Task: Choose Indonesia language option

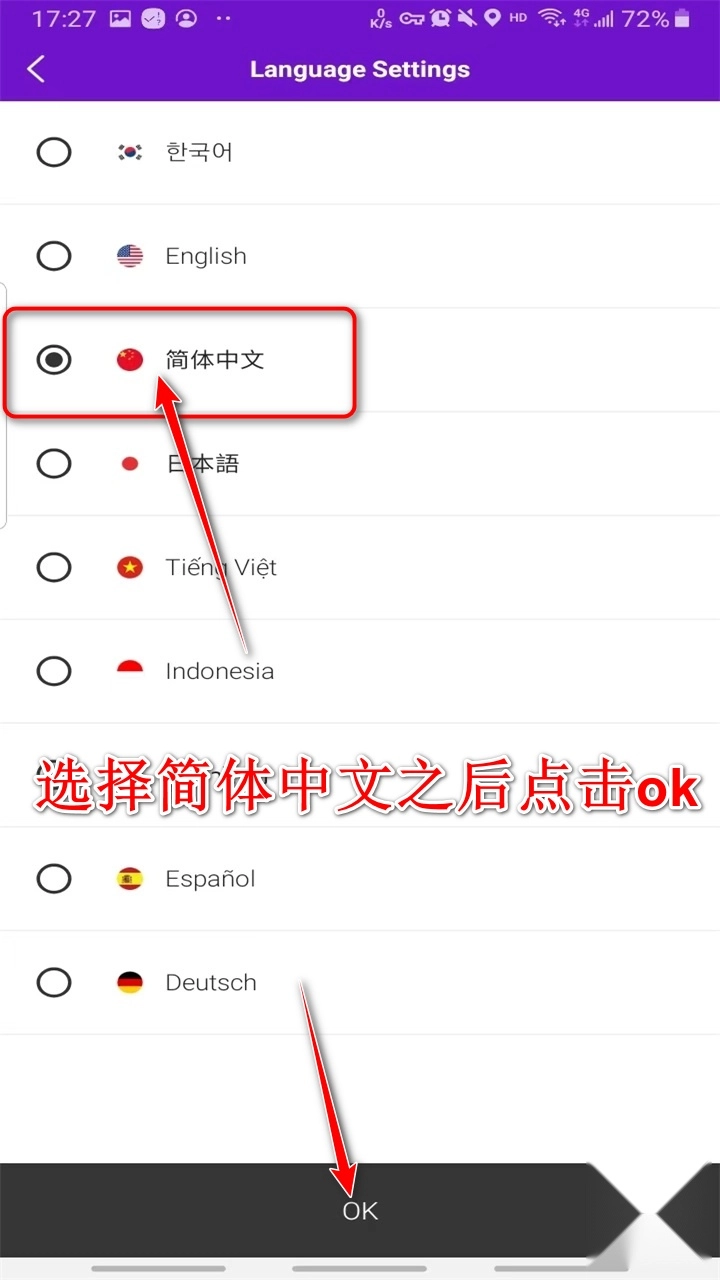Action: point(54,671)
